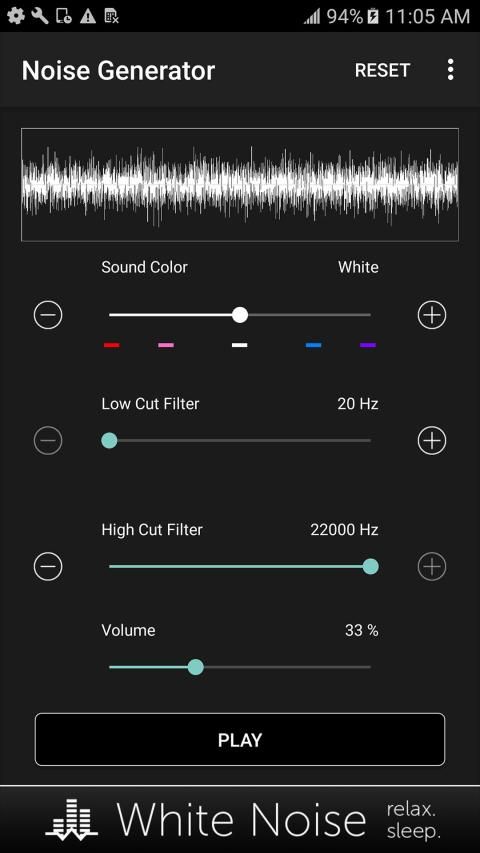Decrease Sound Color with the minus button
This screenshot has height=853, width=480.
pyautogui.click(x=48, y=315)
